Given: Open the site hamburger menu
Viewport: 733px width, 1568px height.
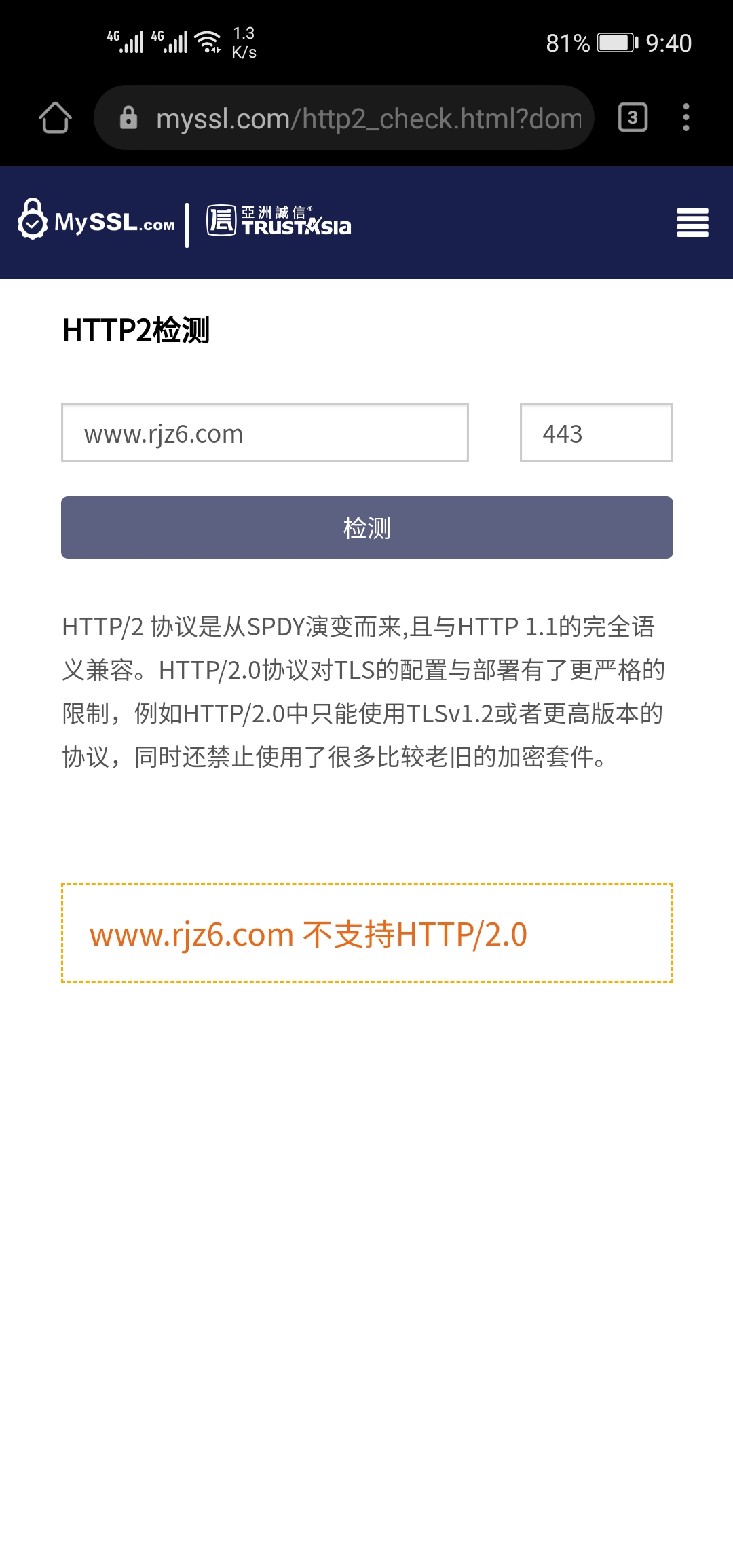Looking at the screenshot, I should (692, 223).
